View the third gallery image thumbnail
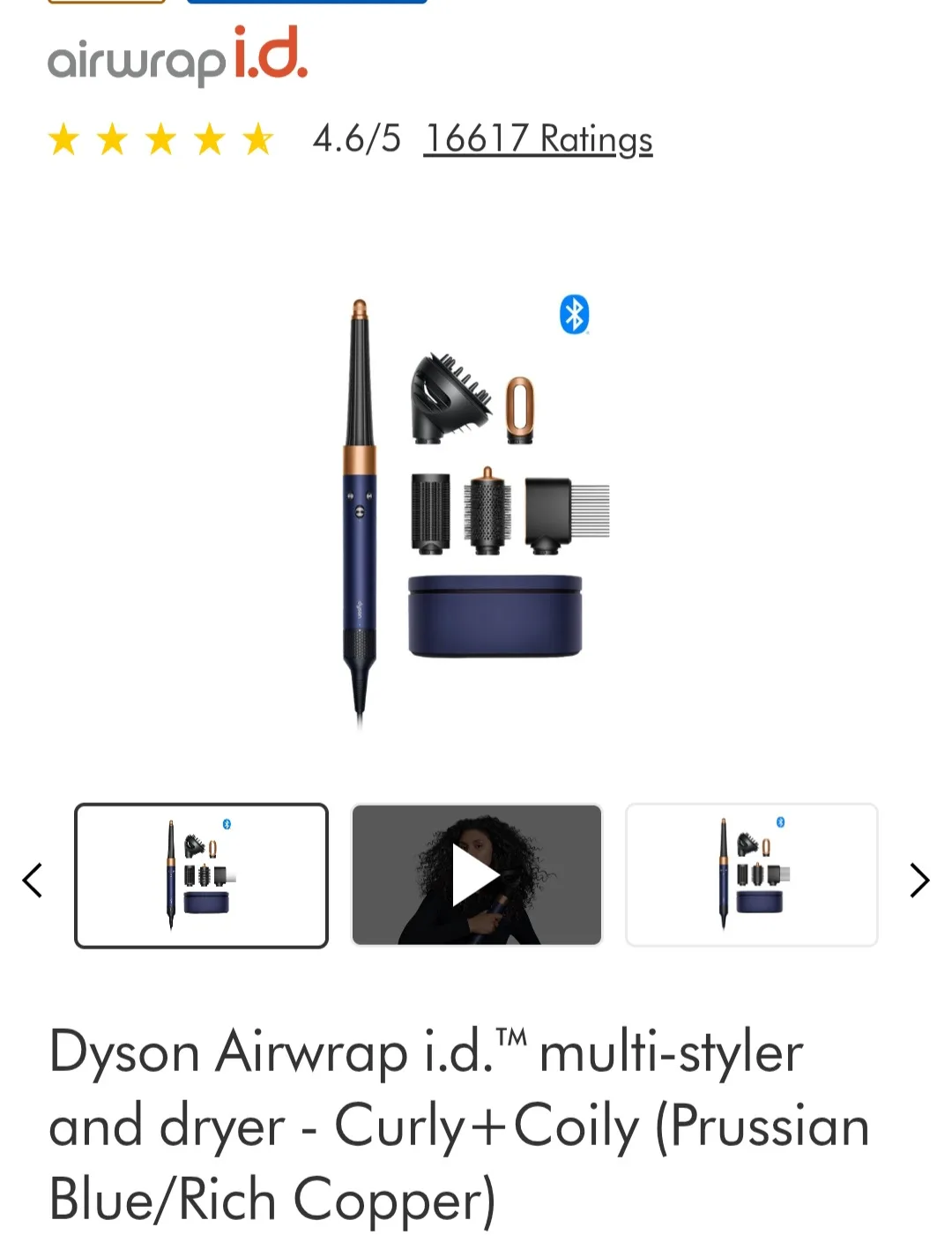This screenshot has width=952, height=1257. pos(751,875)
